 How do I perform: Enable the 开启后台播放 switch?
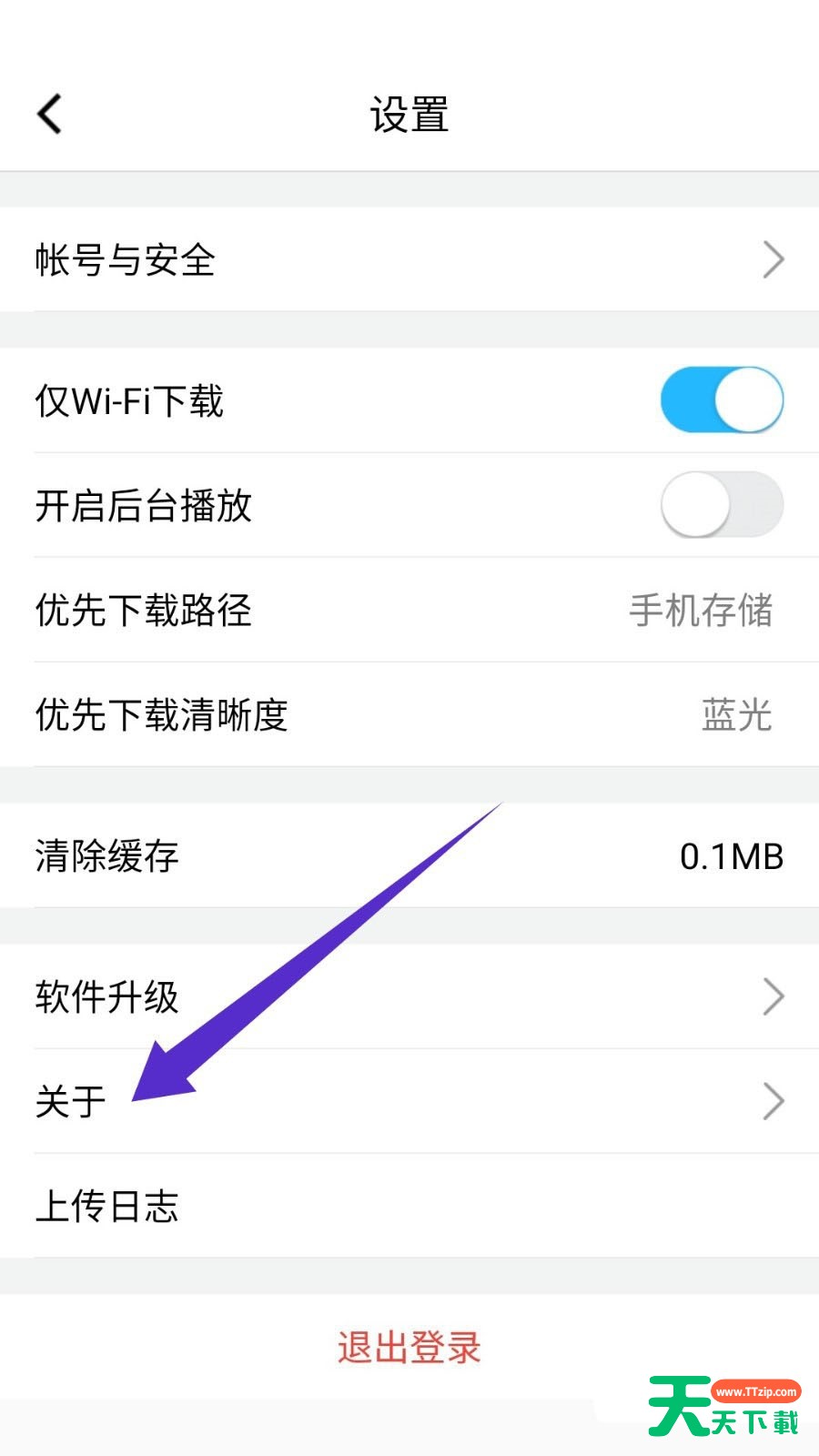[x=722, y=504]
